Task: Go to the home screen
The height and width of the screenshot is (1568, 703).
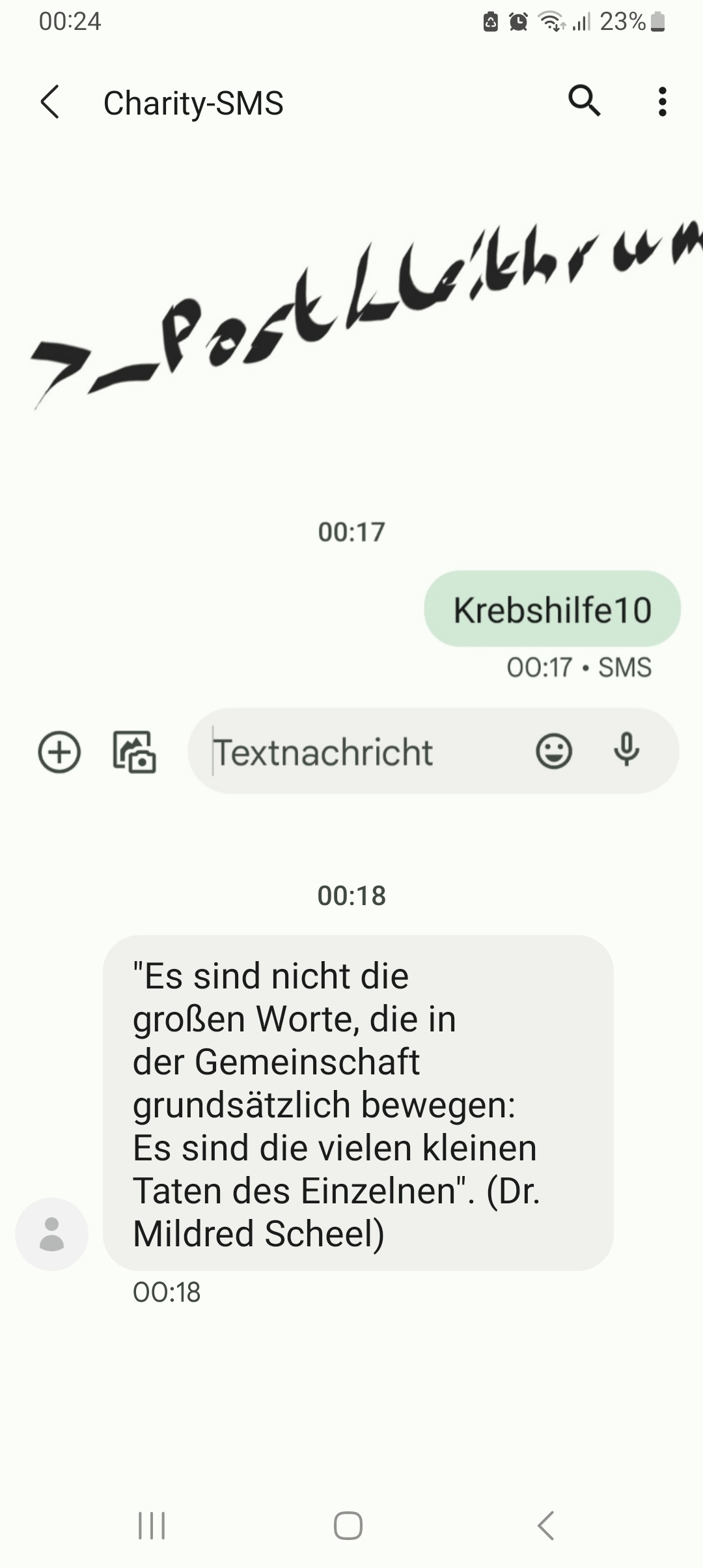Action: pyautogui.click(x=348, y=1525)
